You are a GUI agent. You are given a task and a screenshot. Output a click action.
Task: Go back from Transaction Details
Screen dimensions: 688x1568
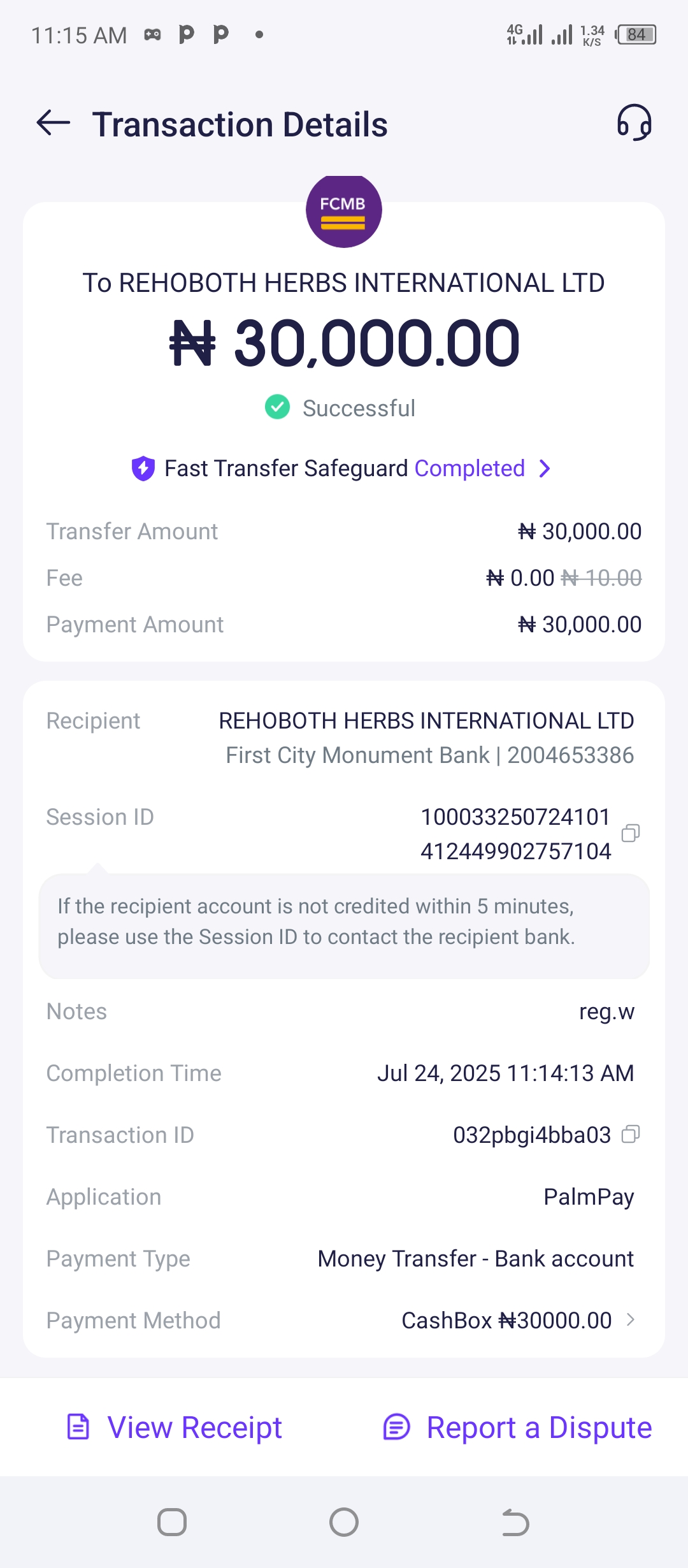(x=54, y=123)
